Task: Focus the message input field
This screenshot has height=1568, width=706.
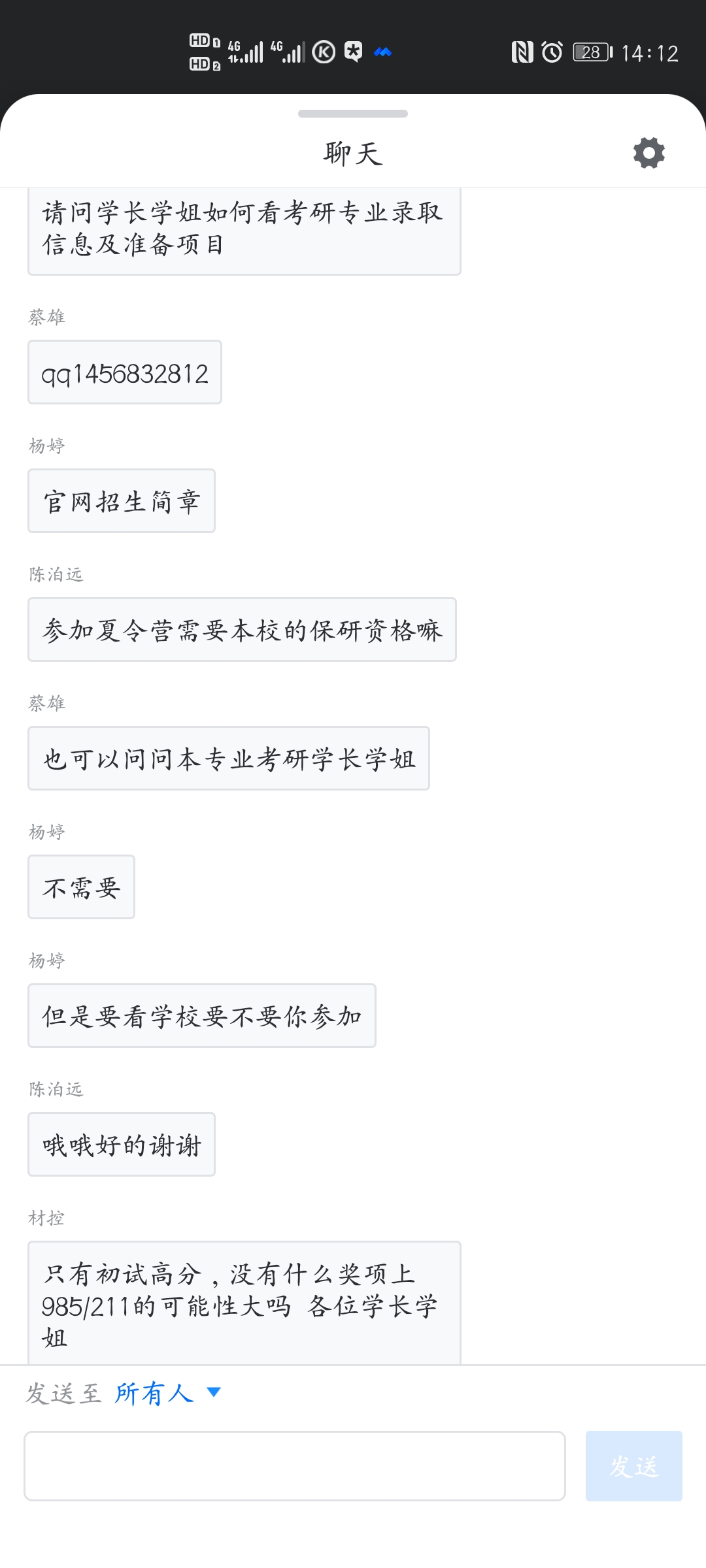Action: [x=295, y=1466]
